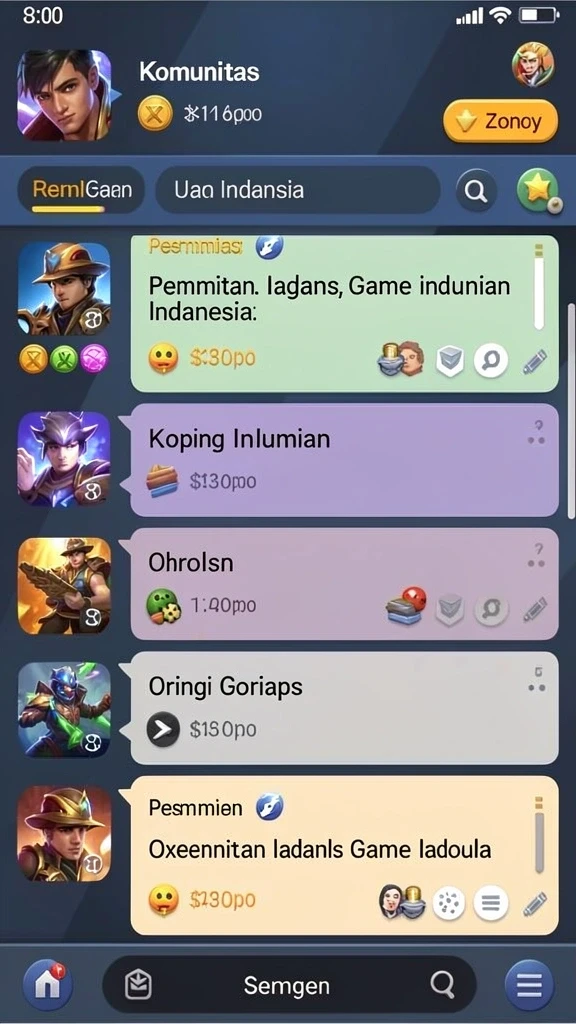The width and height of the screenshot is (576, 1024).
Task: Tap the yellow Zonoy button
Action: (x=500, y=121)
